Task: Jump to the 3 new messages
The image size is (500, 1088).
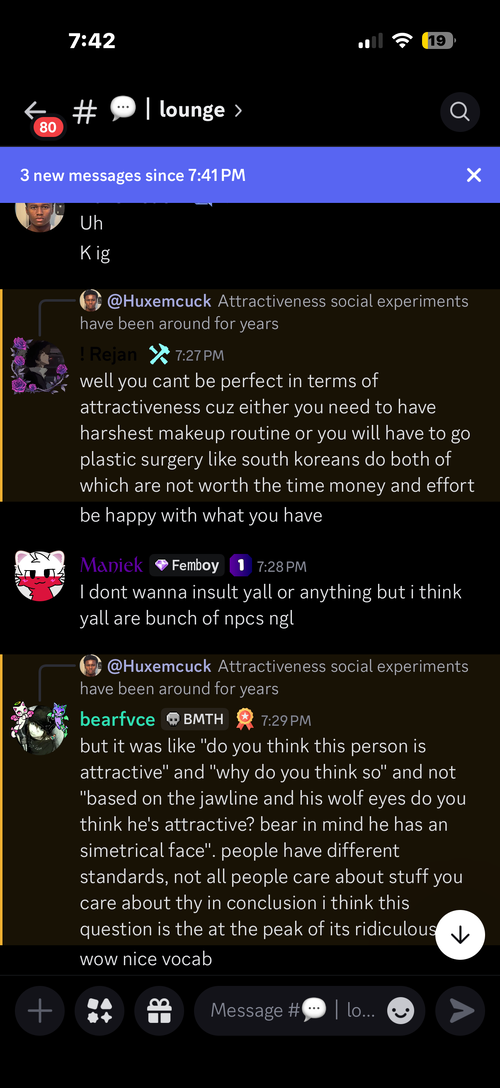Action: (133, 175)
